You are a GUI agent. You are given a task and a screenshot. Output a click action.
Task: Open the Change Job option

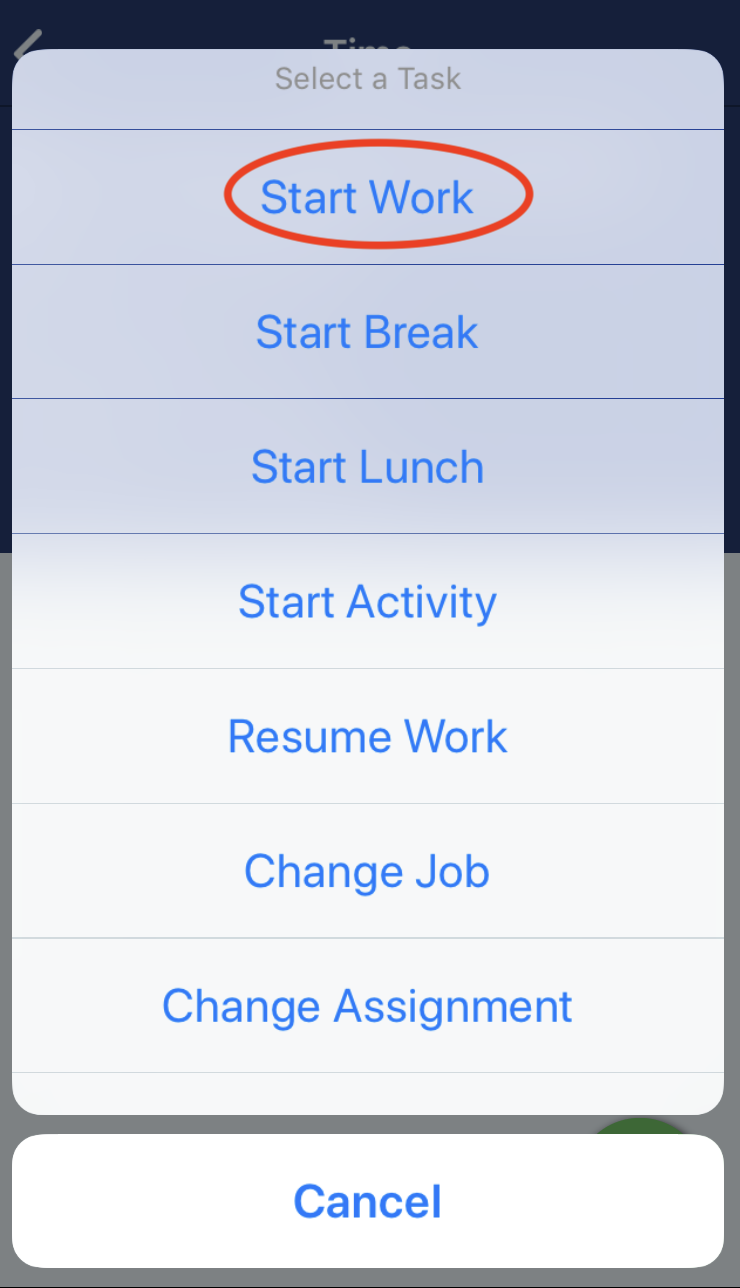click(367, 871)
